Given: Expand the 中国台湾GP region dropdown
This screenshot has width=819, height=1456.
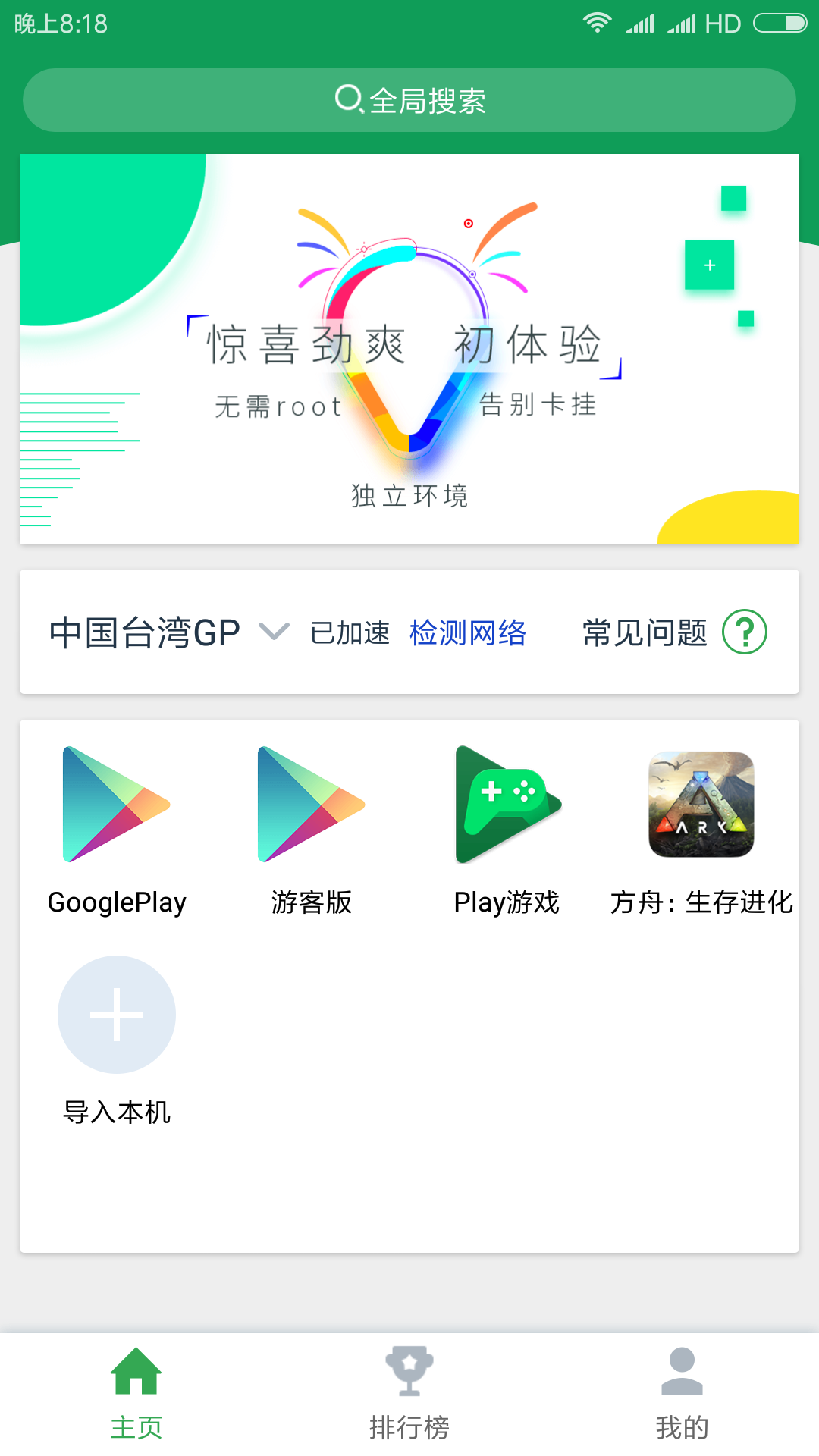Looking at the screenshot, I should pyautogui.click(x=274, y=631).
